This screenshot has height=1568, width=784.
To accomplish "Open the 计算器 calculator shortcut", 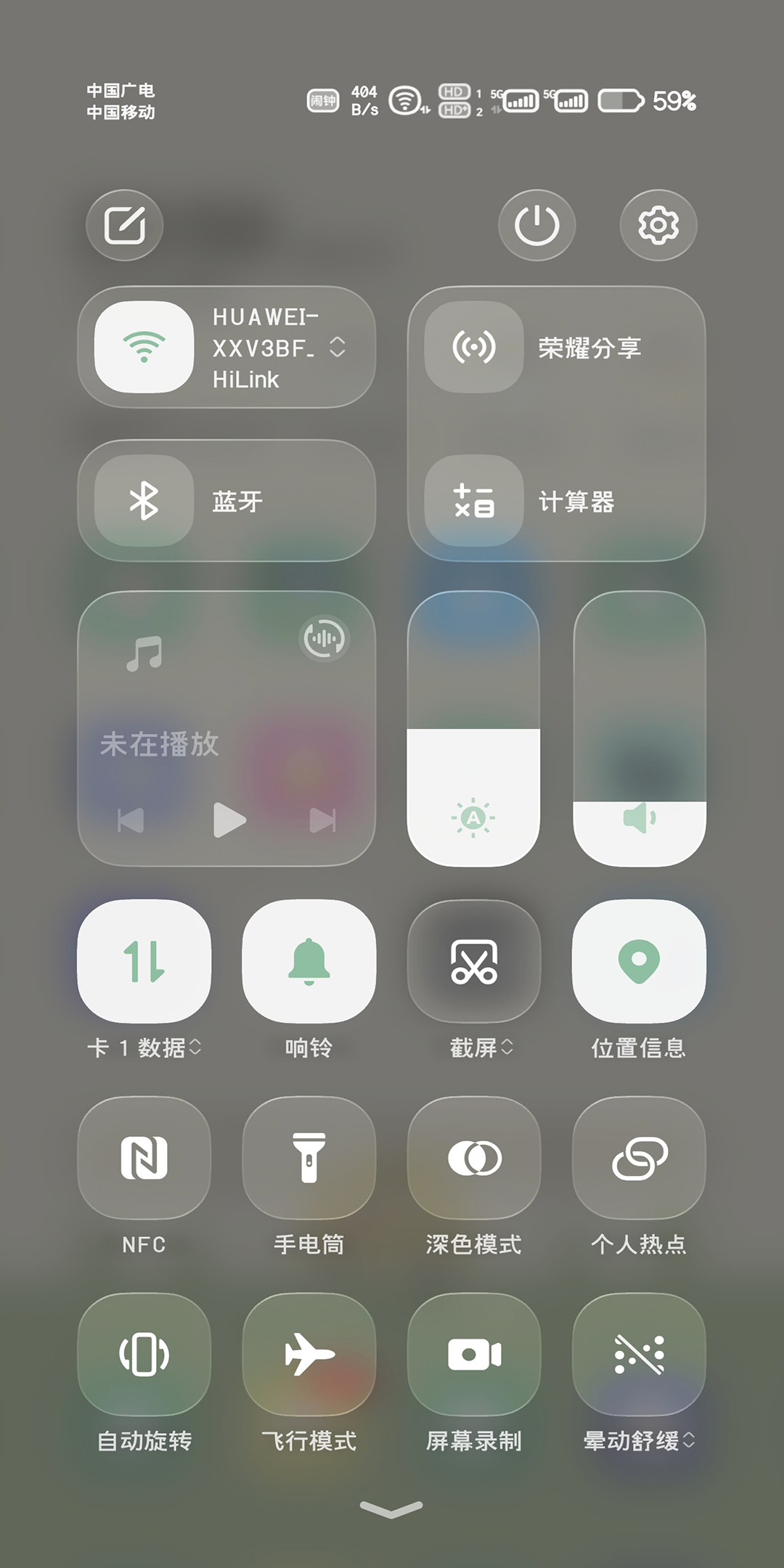I will click(x=473, y=501).
